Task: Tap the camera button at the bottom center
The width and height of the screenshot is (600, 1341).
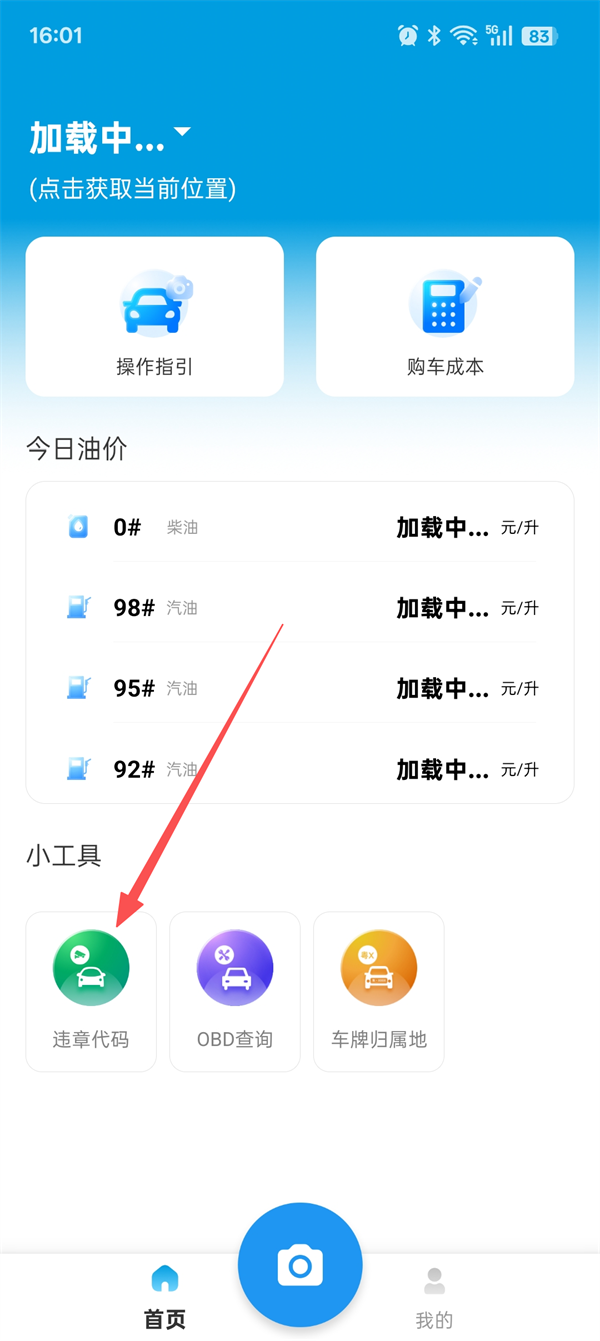Action: pos(300,1265)
